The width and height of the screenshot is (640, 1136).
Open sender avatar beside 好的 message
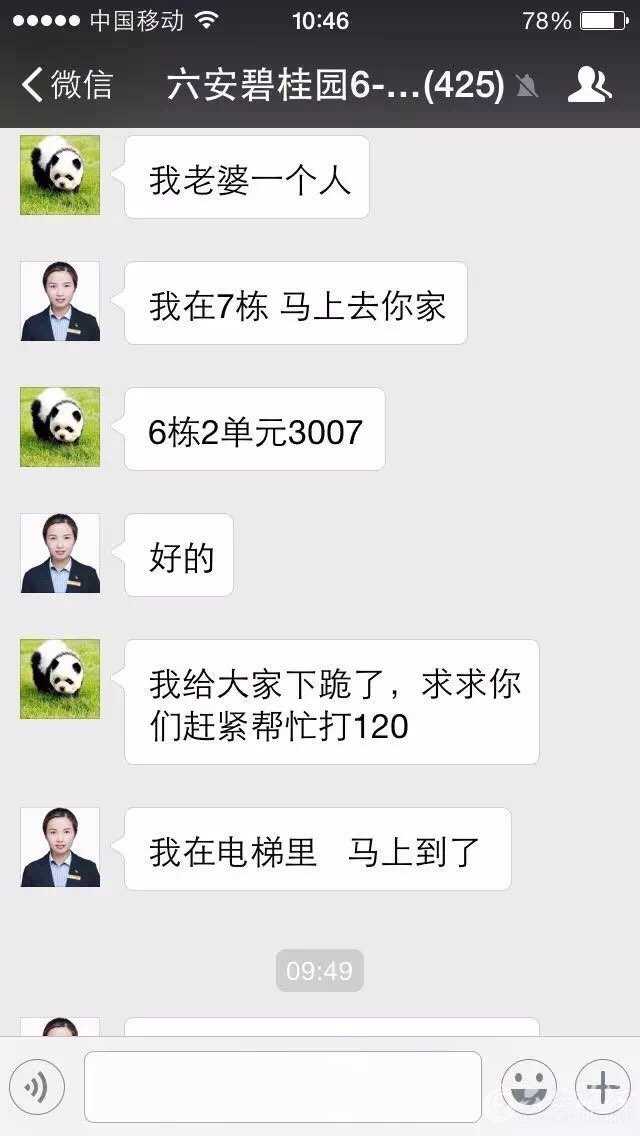[60, 553]
